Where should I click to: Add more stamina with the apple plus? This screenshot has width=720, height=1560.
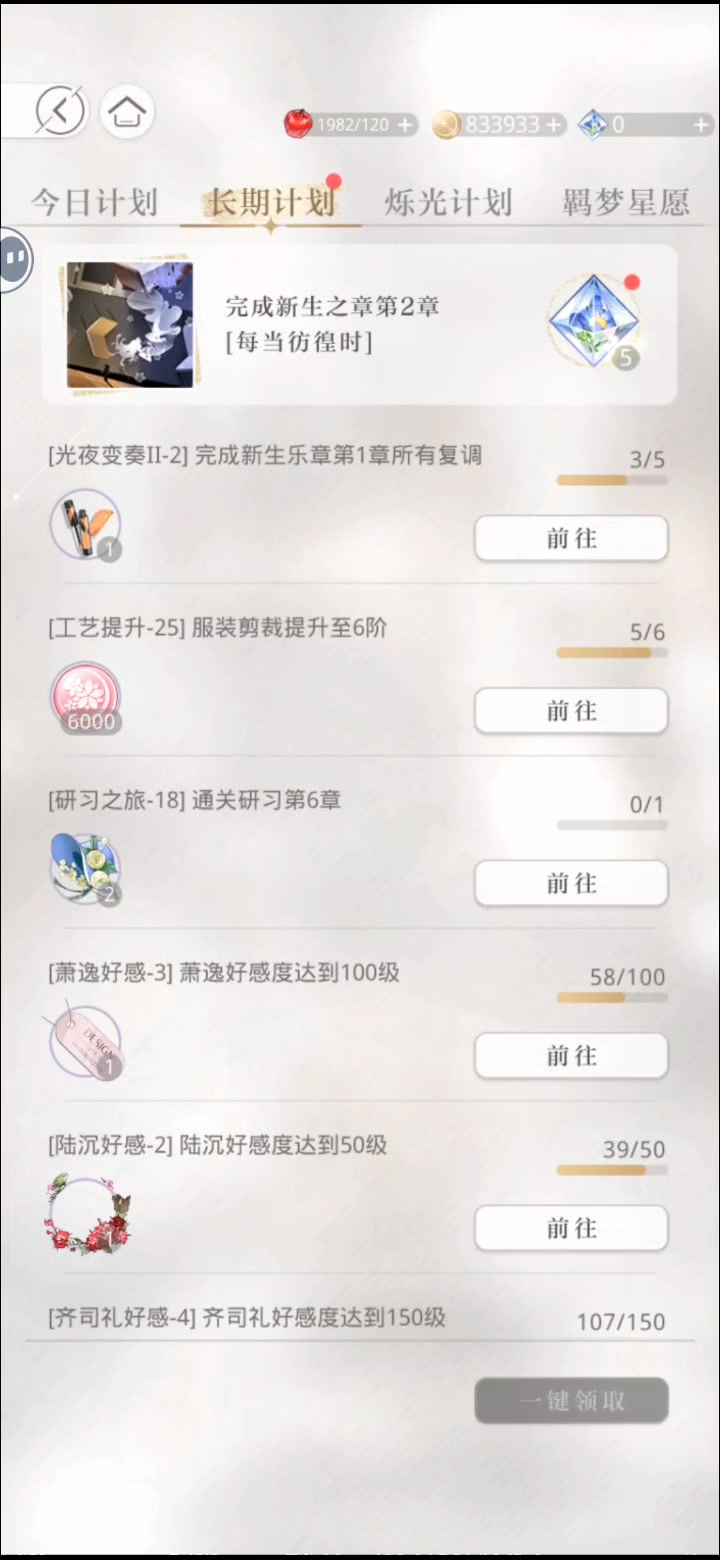click(x=404, y=125)
